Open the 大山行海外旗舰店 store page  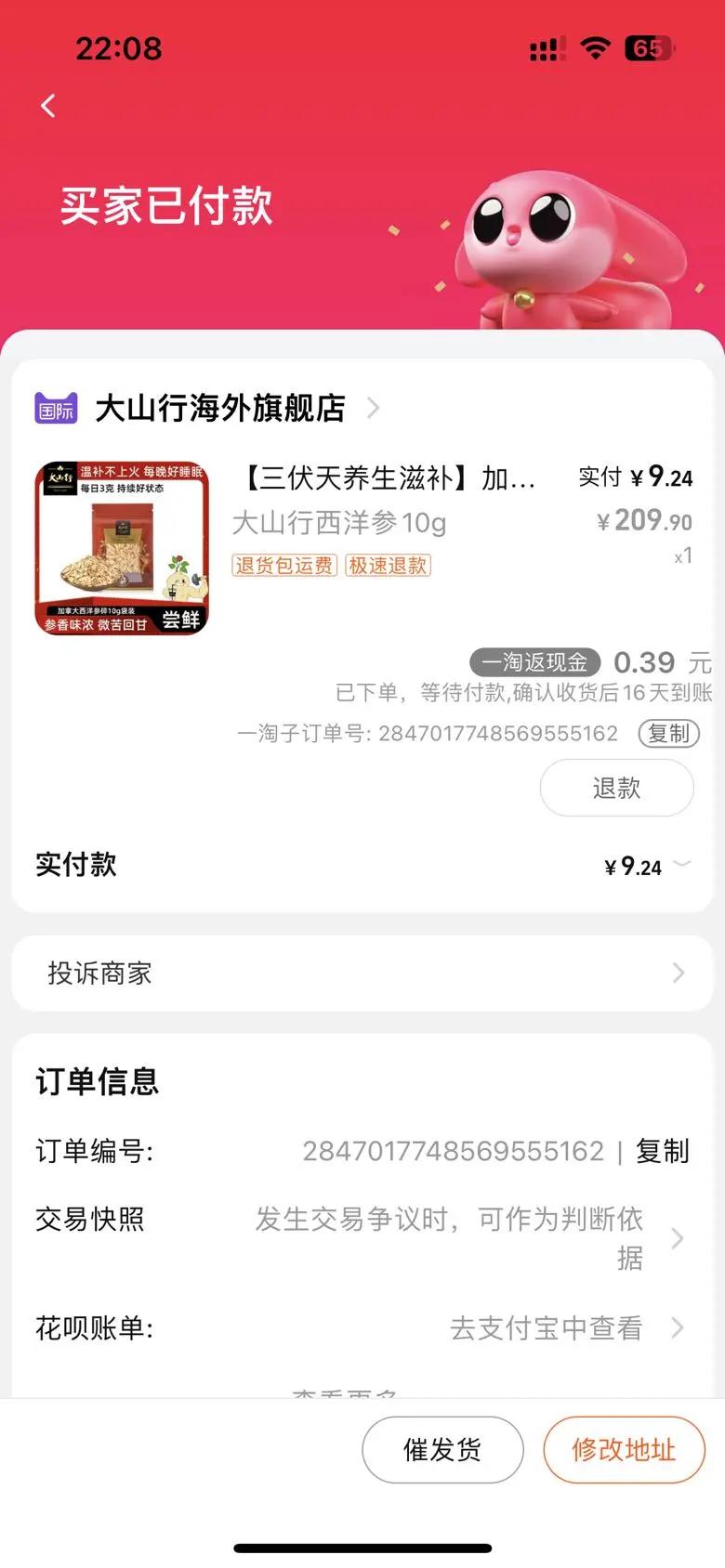[220, 408]
